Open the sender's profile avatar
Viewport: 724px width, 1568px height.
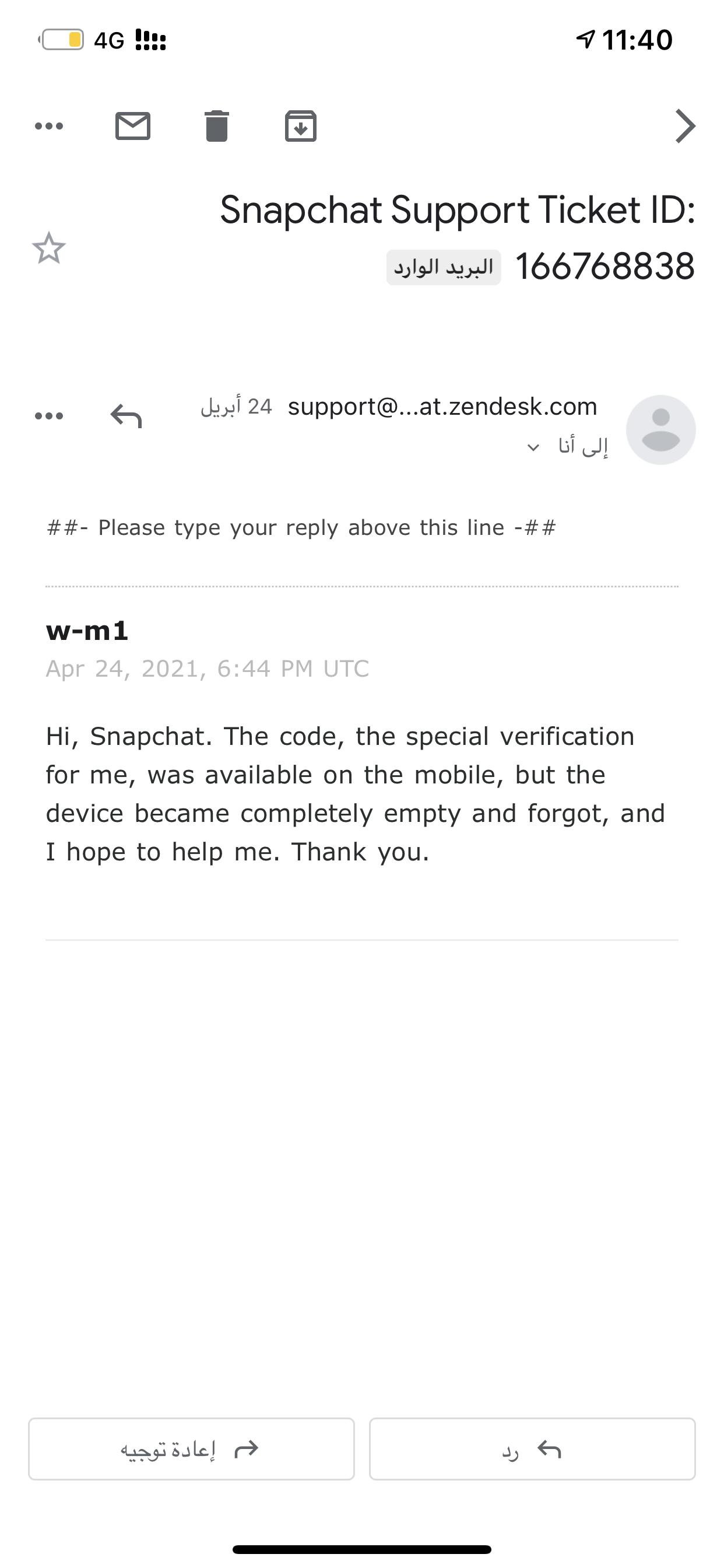pyautogui.click(x=660, y=430)
